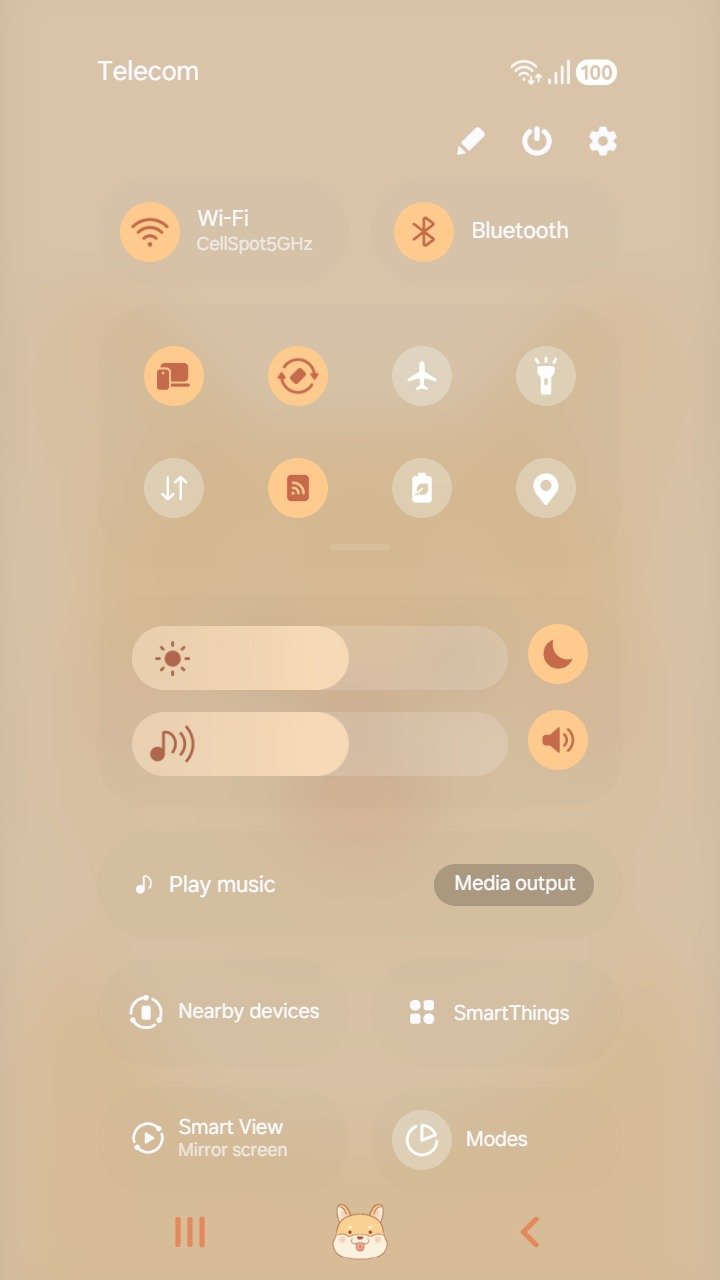Enable airplane mode

[x=422, y=376]
